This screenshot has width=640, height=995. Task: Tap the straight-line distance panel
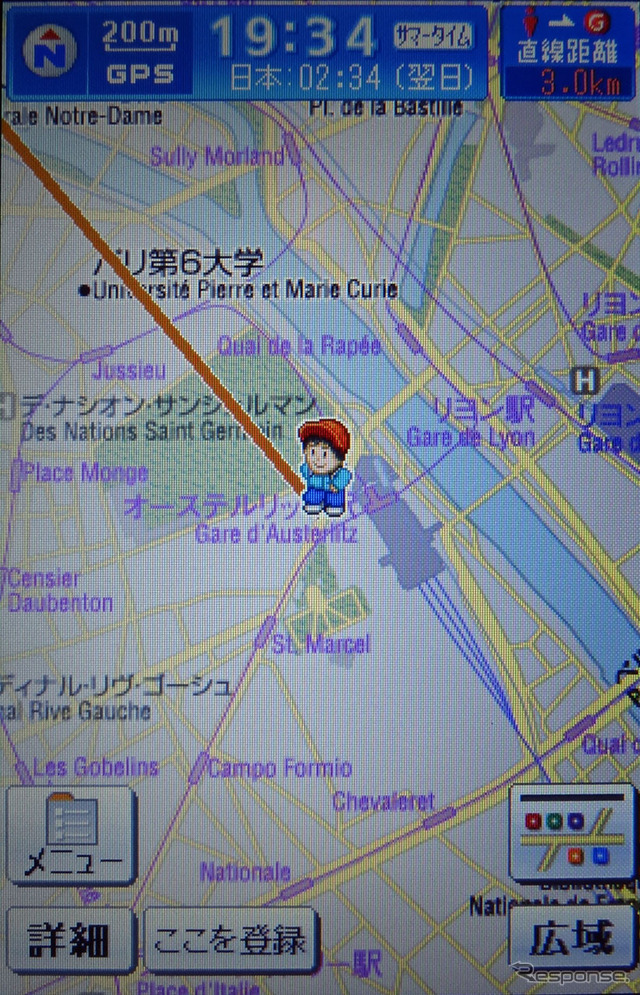[x=568, y=54]
